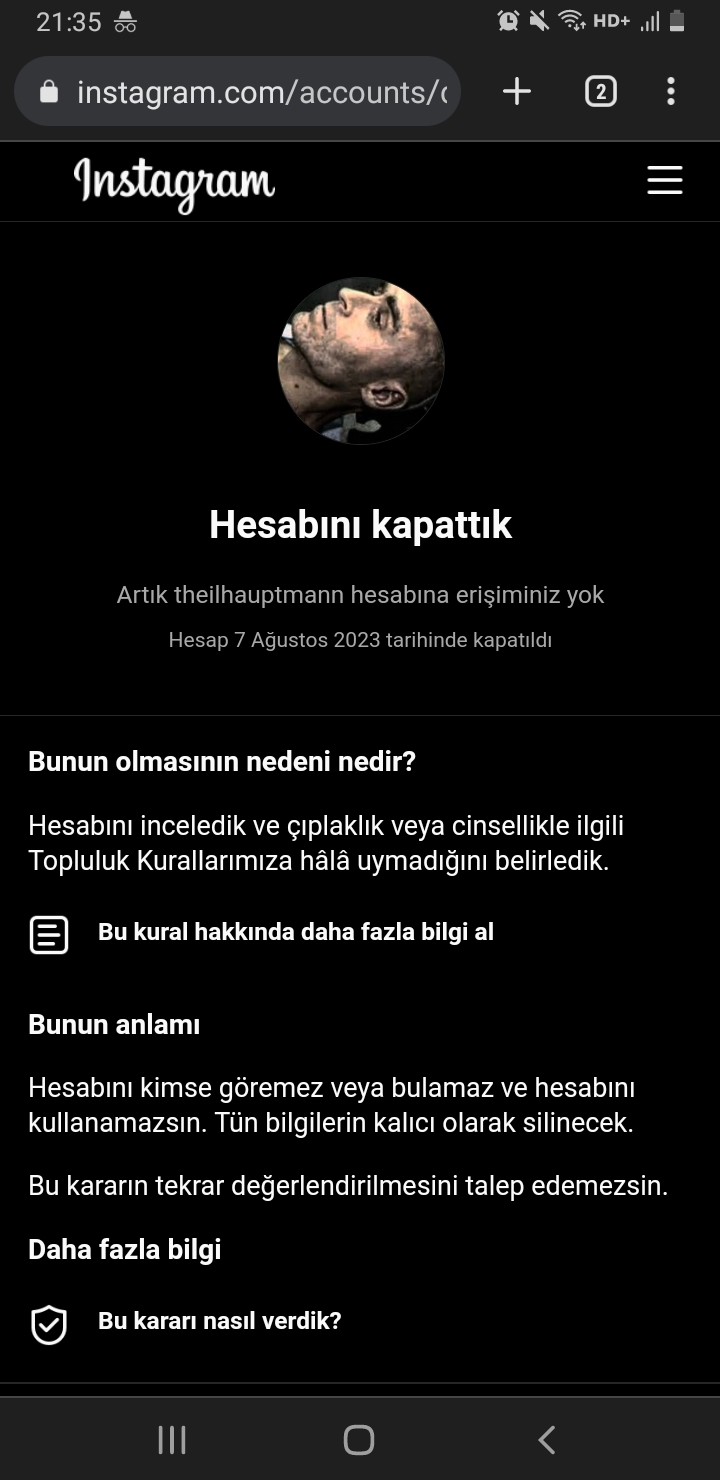Open a new browser tab
720x1480 pixels.
[516, 92]
